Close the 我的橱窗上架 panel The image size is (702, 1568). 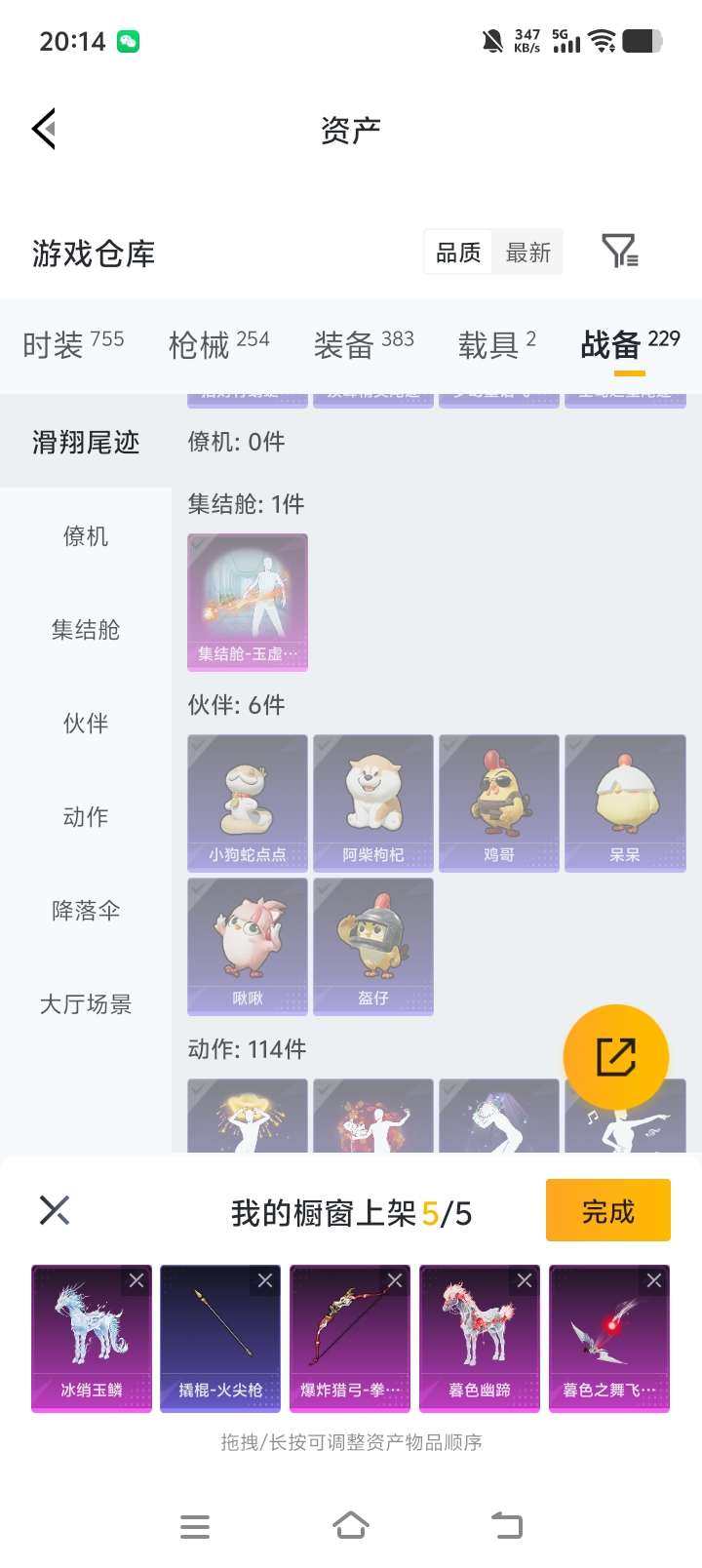click(54, 1210)
